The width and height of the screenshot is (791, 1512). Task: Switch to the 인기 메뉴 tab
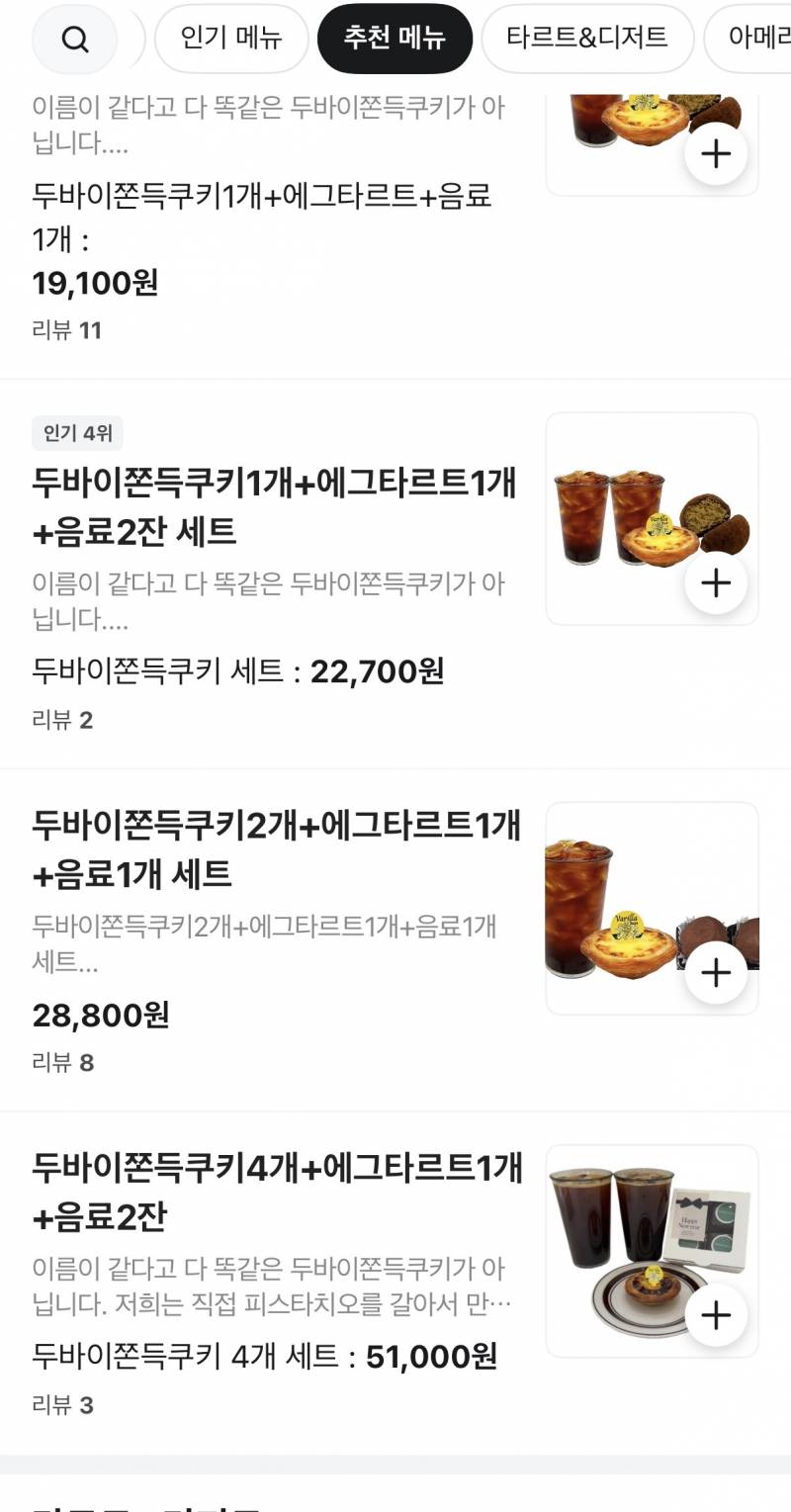[230, 39]
